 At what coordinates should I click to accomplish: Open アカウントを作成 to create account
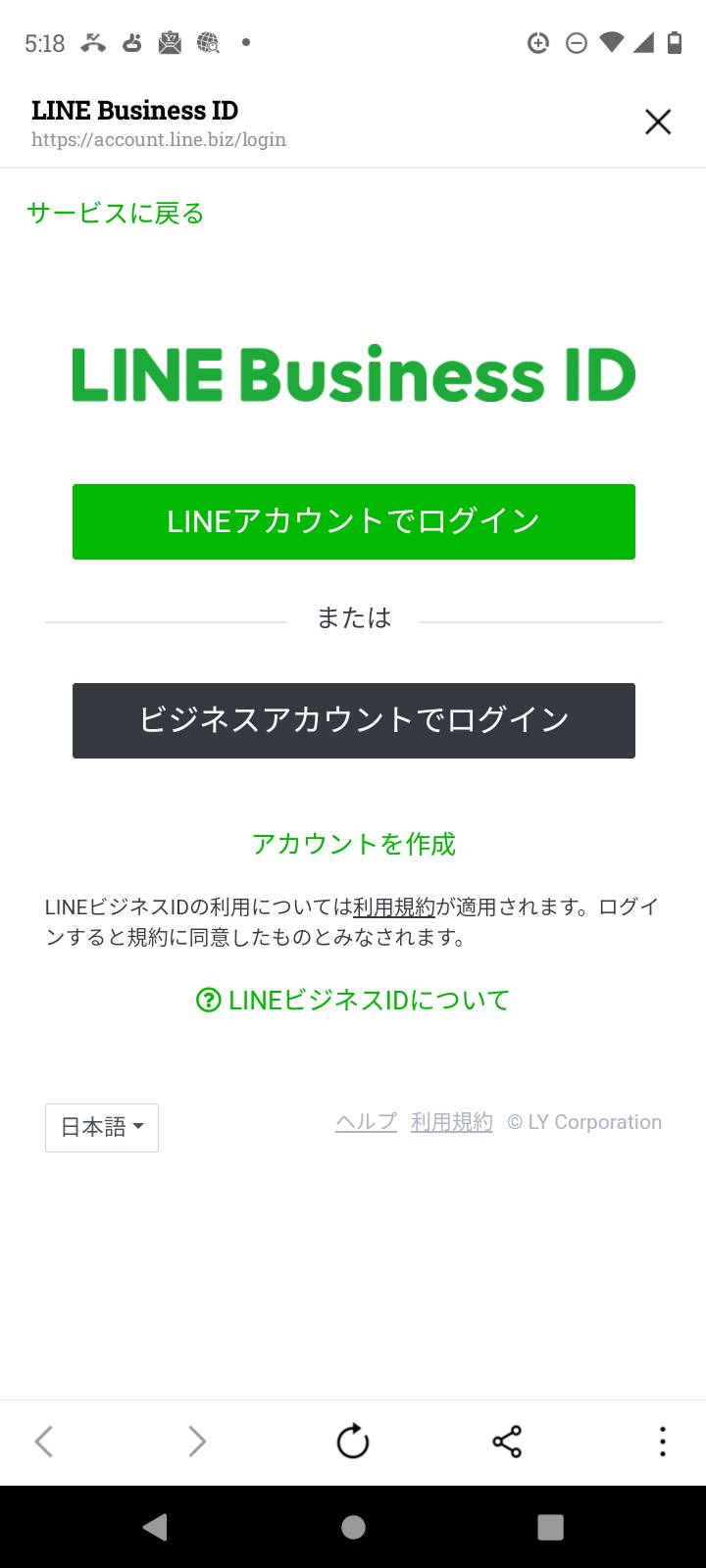(354, 844)
